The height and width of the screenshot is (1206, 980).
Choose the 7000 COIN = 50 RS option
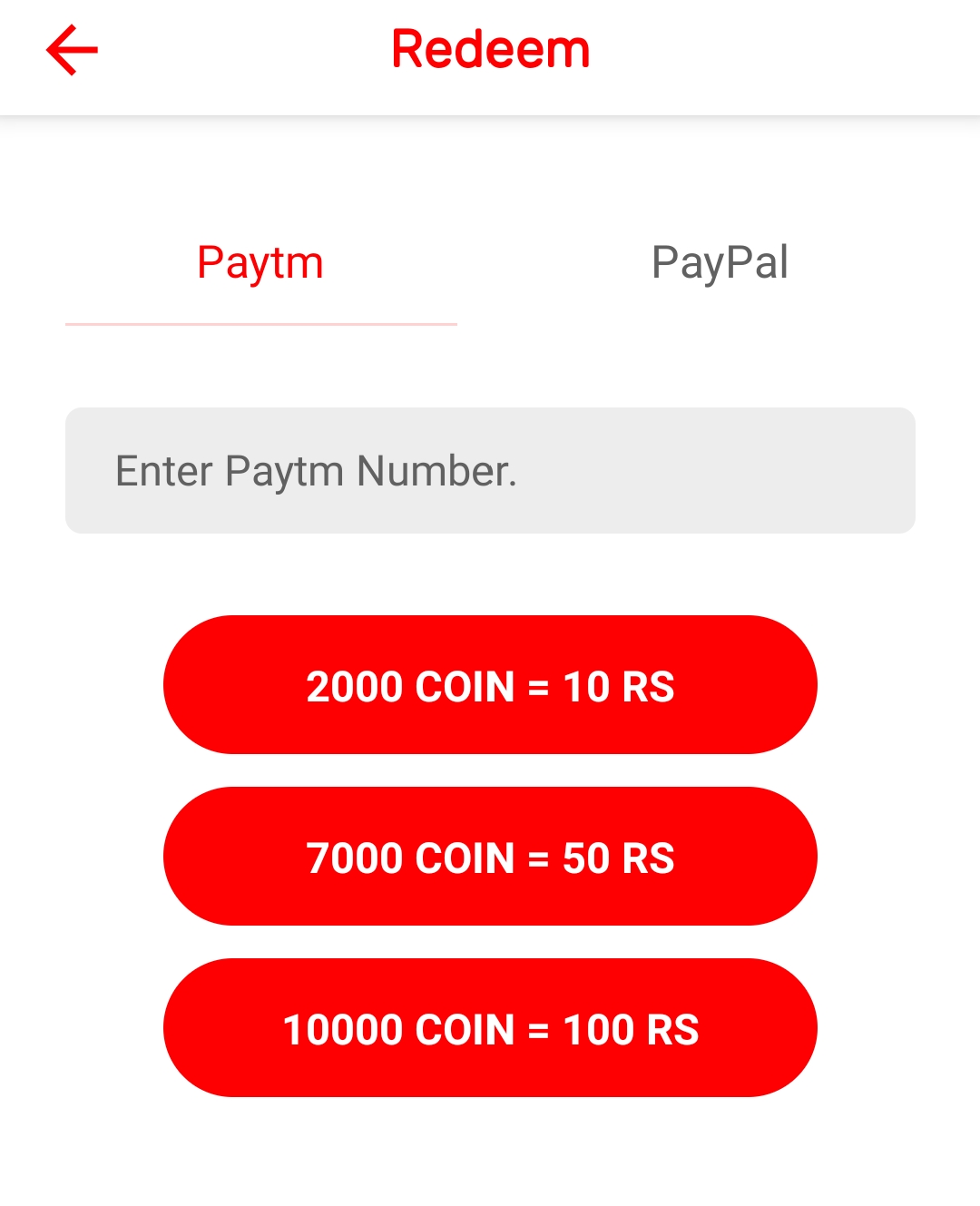pos(490,857)
